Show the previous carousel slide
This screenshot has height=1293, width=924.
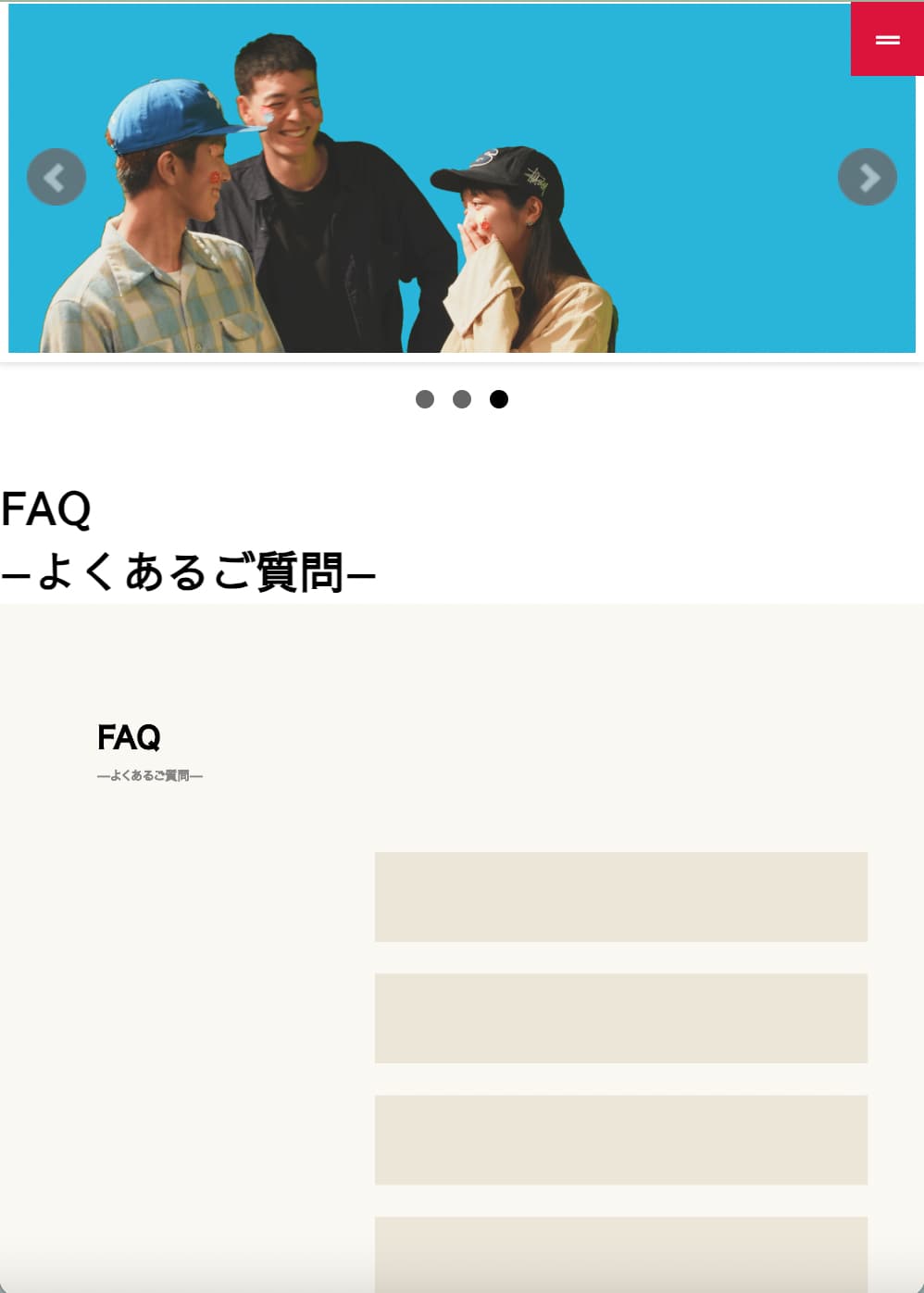[56, 177]
